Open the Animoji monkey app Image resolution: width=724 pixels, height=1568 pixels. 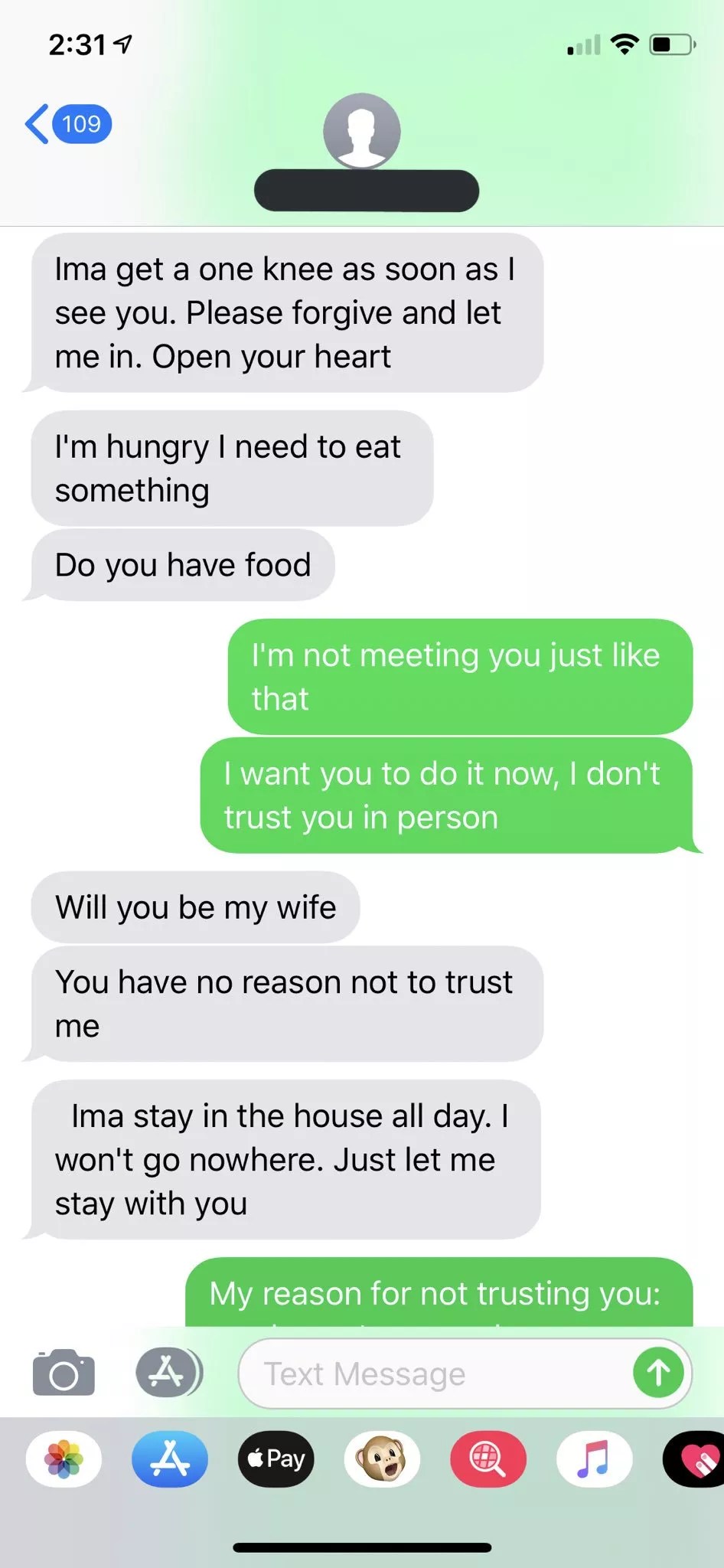click(x=382, y=1459)
